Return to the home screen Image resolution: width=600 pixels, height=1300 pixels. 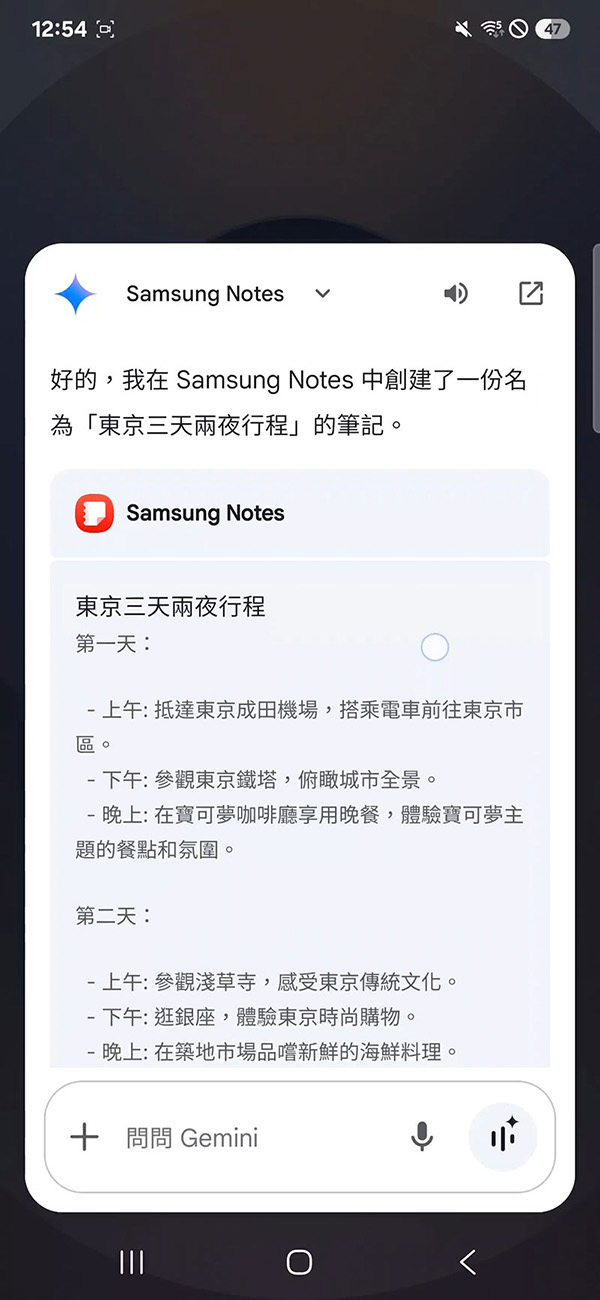(x=299, y=1262)
